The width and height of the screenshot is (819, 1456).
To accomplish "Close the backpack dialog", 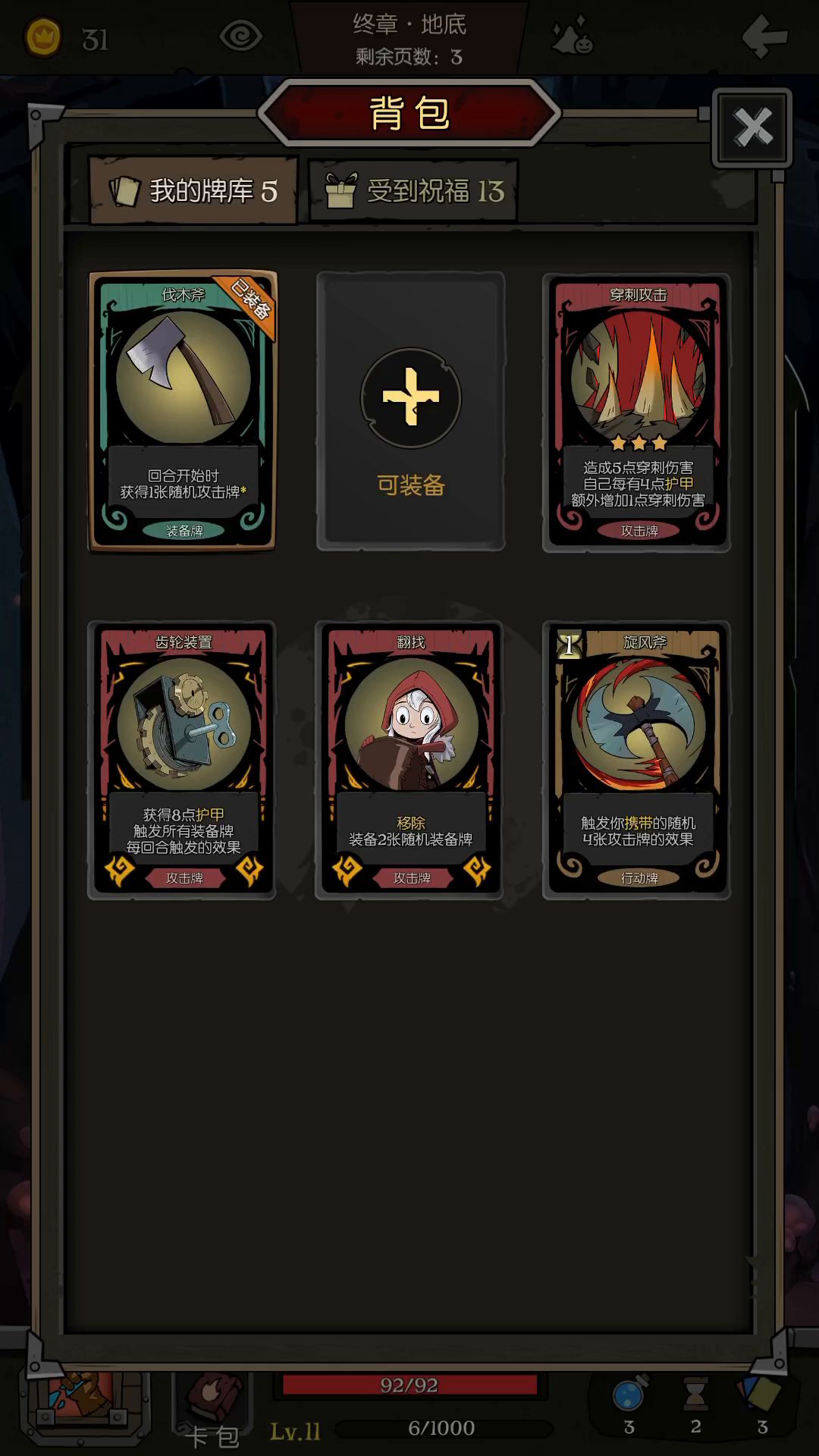I will (x=752, y=127).
